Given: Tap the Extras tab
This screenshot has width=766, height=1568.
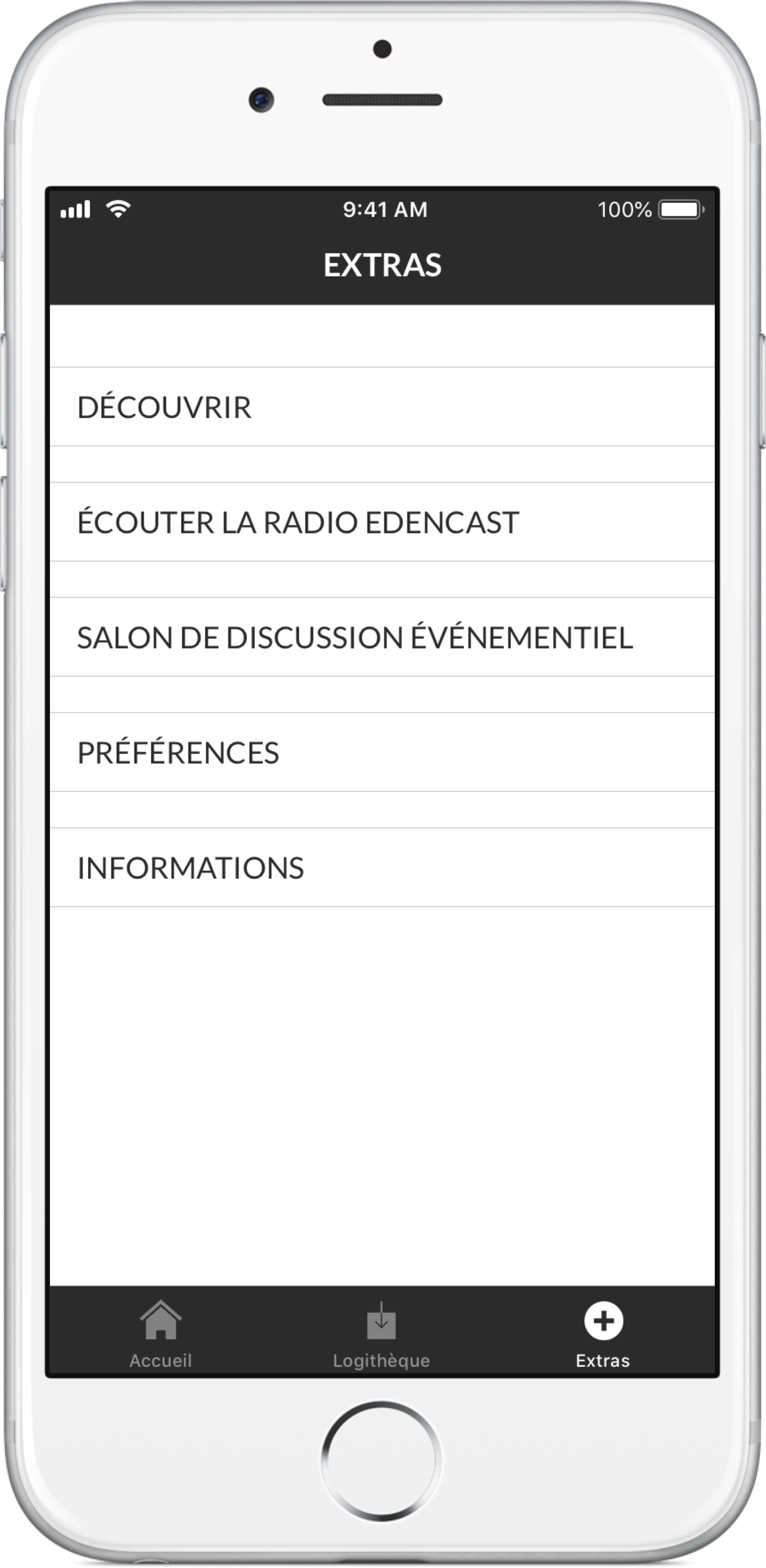Looking at the screenshot, I should (603, 1333).
